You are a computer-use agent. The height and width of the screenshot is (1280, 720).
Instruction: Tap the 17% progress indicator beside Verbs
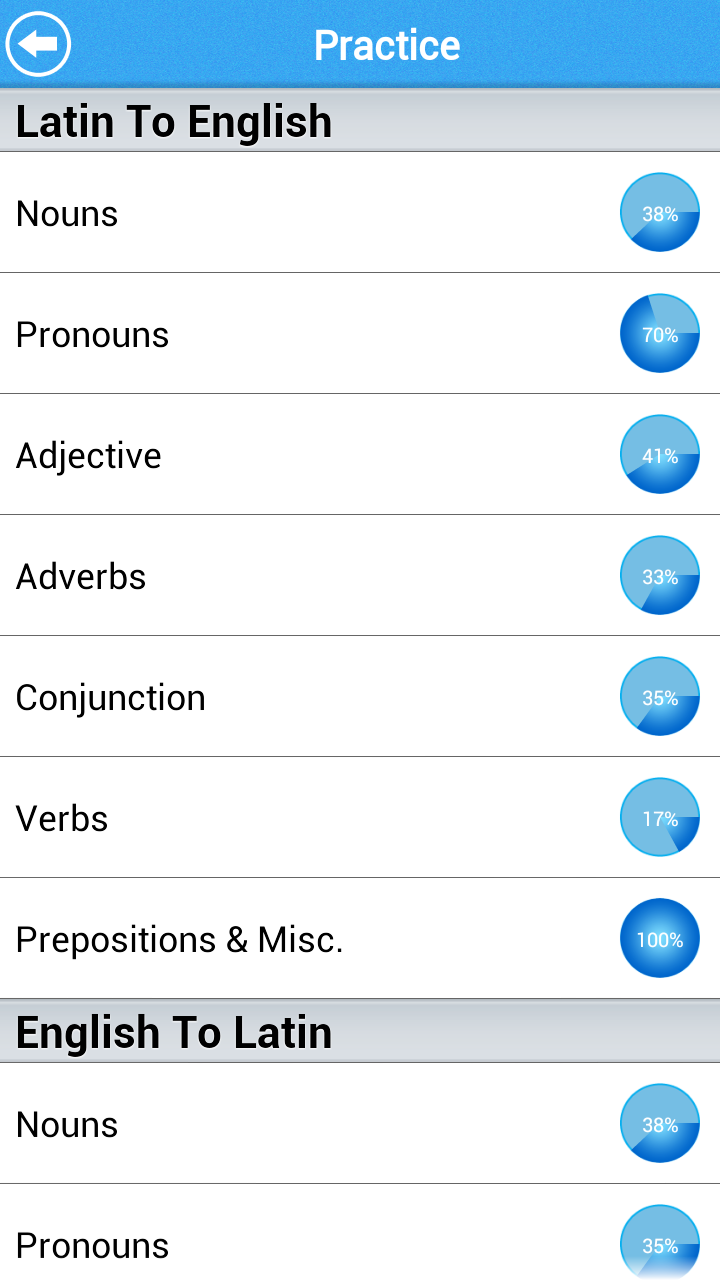[x=660, y=817]
